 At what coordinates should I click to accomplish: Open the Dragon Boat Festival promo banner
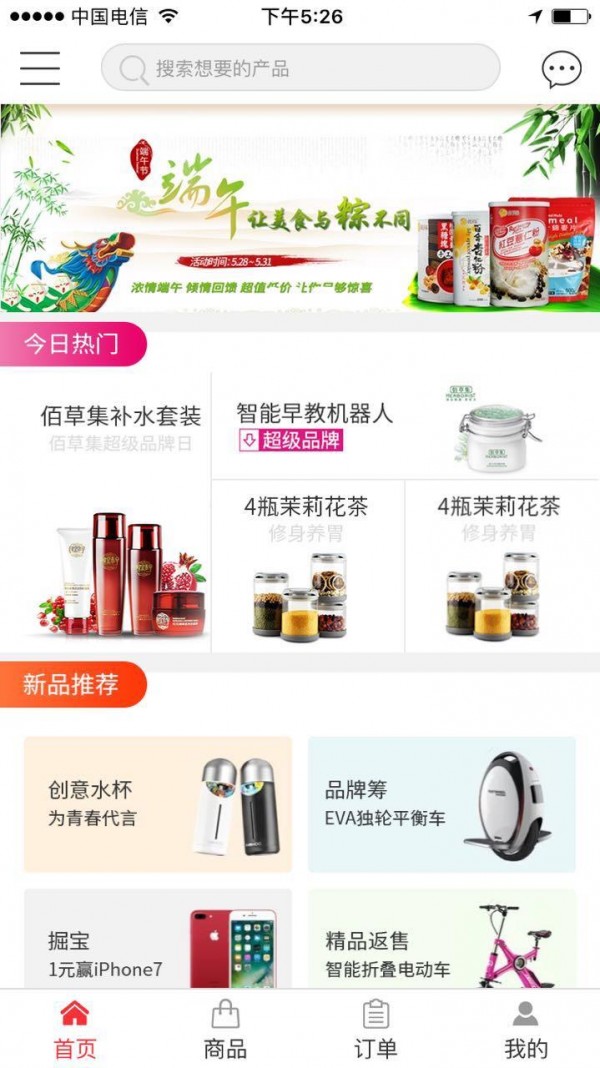[300, 208]
